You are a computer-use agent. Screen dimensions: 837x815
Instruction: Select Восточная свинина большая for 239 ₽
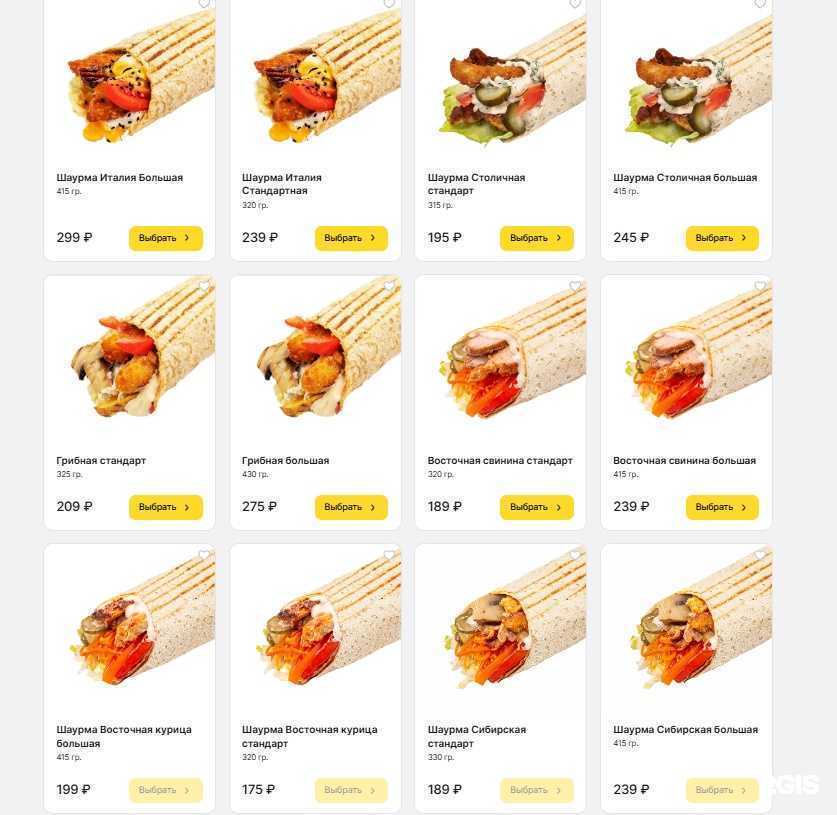tap(722, 507)
